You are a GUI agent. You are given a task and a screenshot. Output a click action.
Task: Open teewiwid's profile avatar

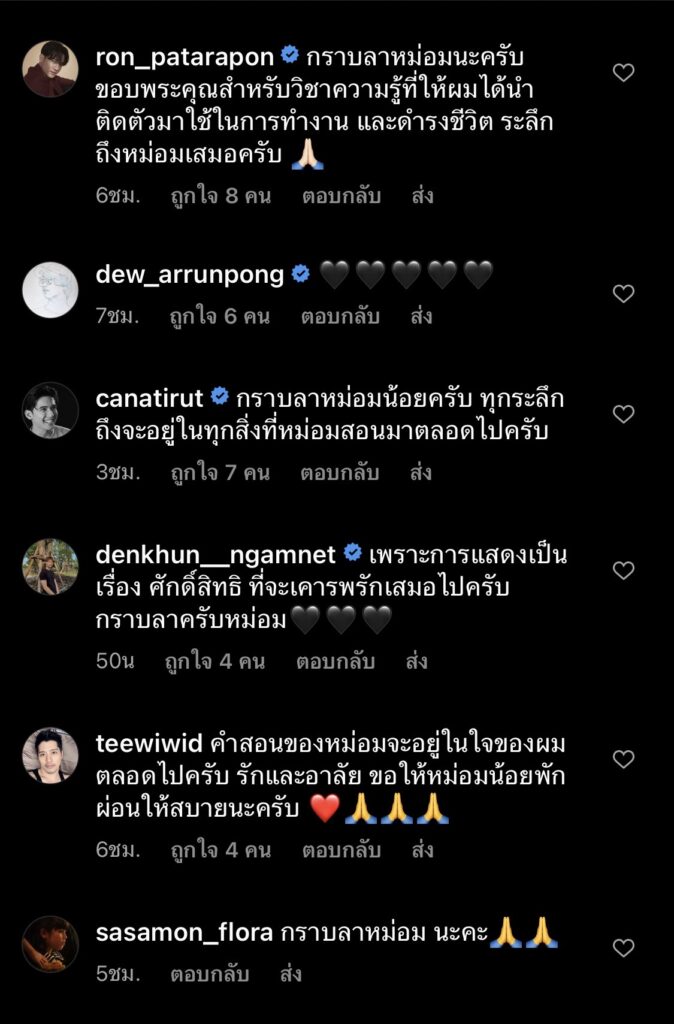50,755
